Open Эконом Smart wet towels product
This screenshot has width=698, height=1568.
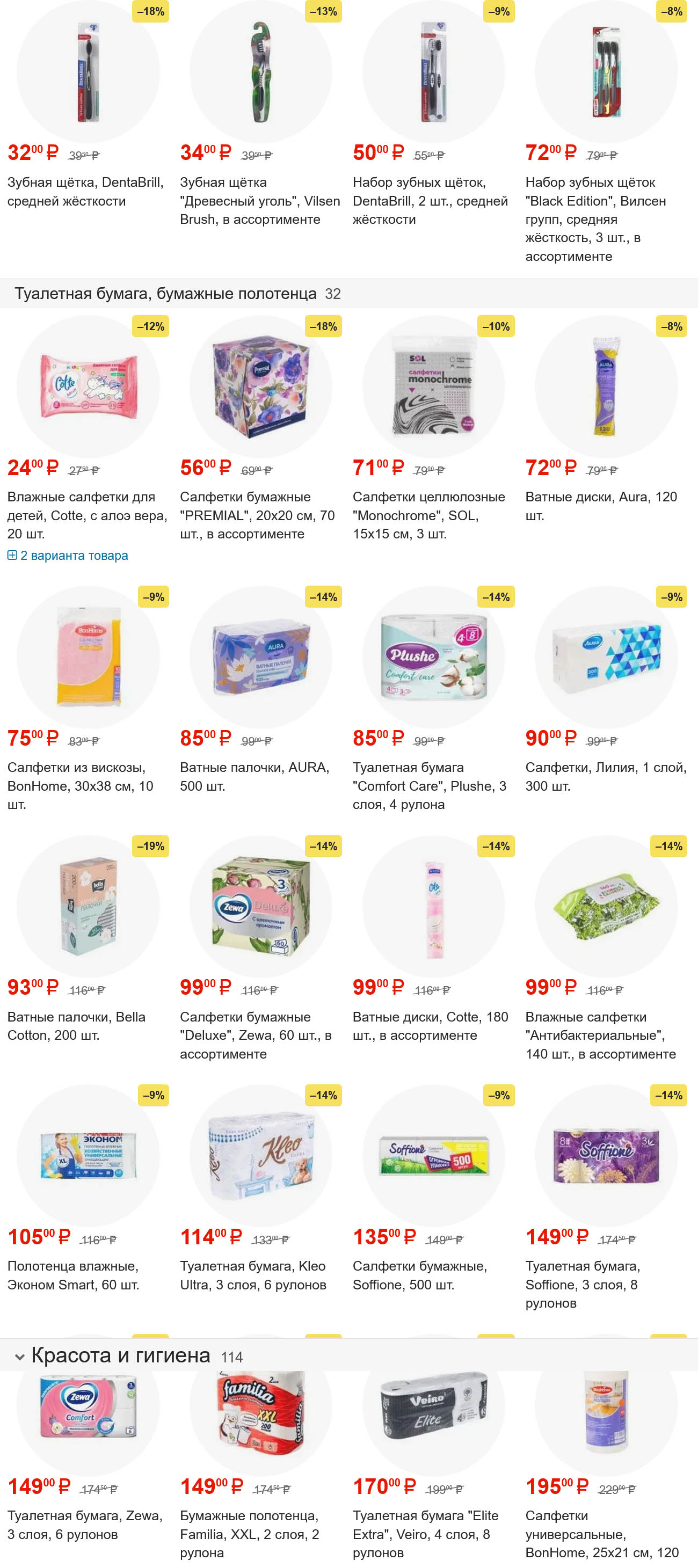click(x=73, y=1274)
